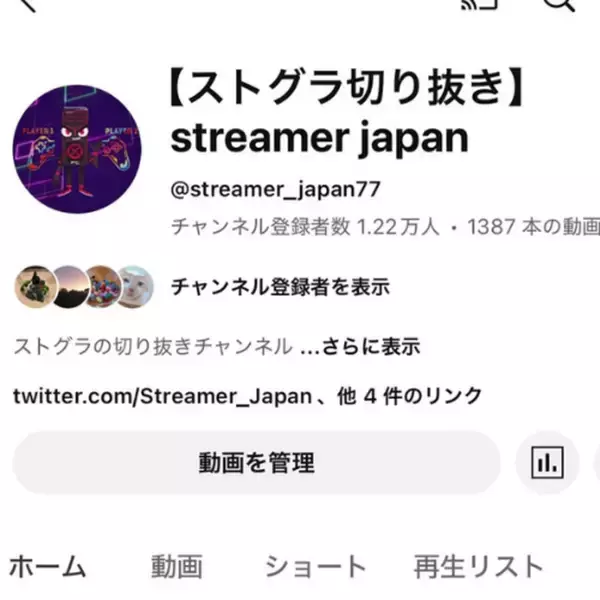Switch to the 動画 tab

(x=177, y=567)
